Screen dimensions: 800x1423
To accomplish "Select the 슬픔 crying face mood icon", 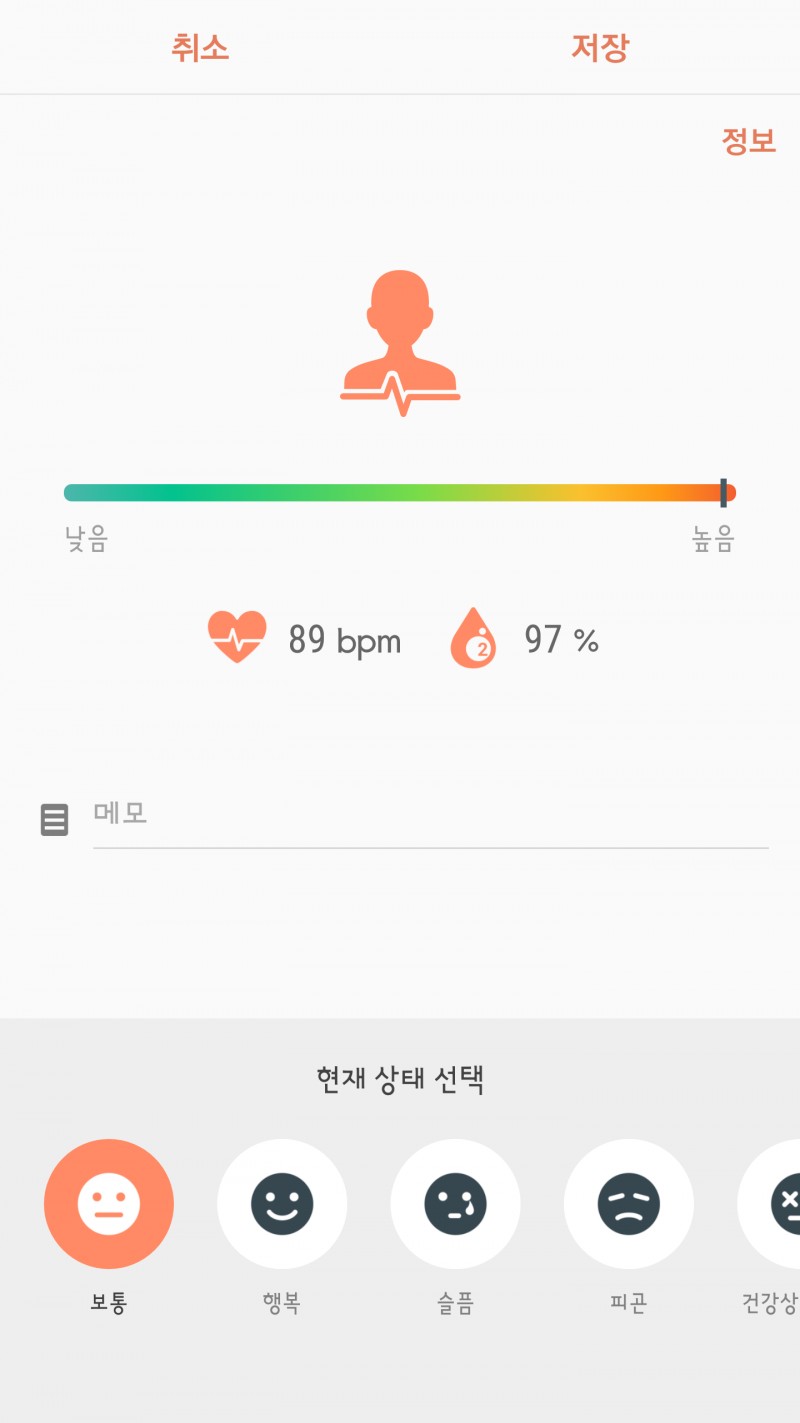I will click(x=455, y=1204).
